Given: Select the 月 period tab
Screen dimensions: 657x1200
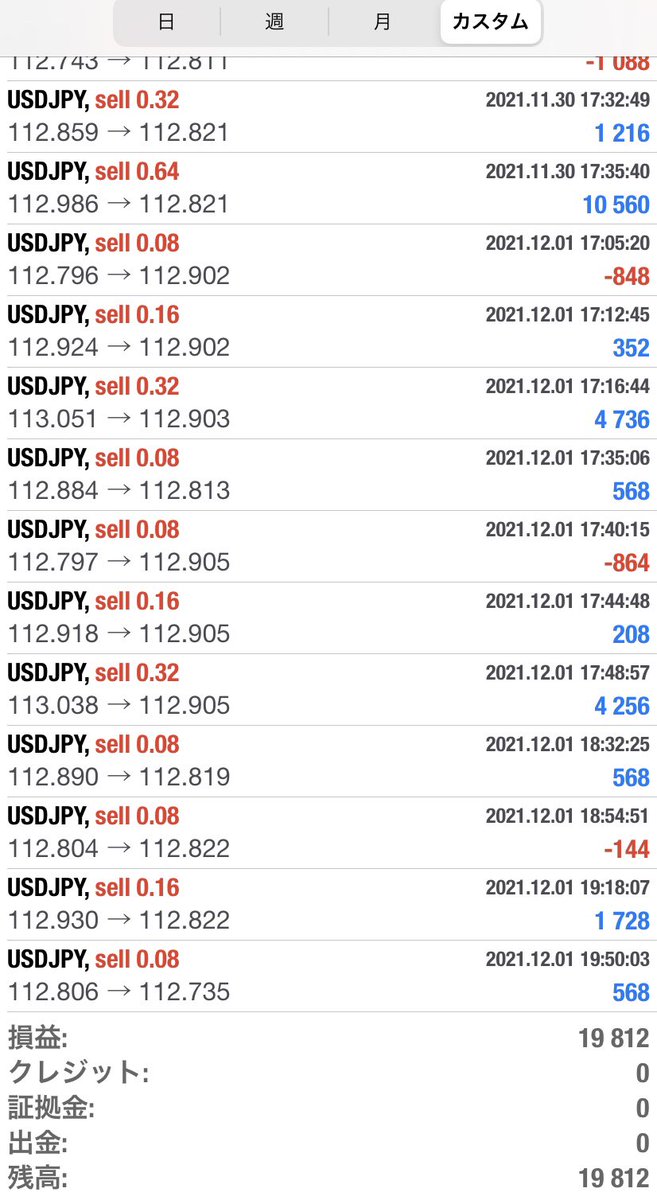Looking at the screenshot, I should click(382, 22).
